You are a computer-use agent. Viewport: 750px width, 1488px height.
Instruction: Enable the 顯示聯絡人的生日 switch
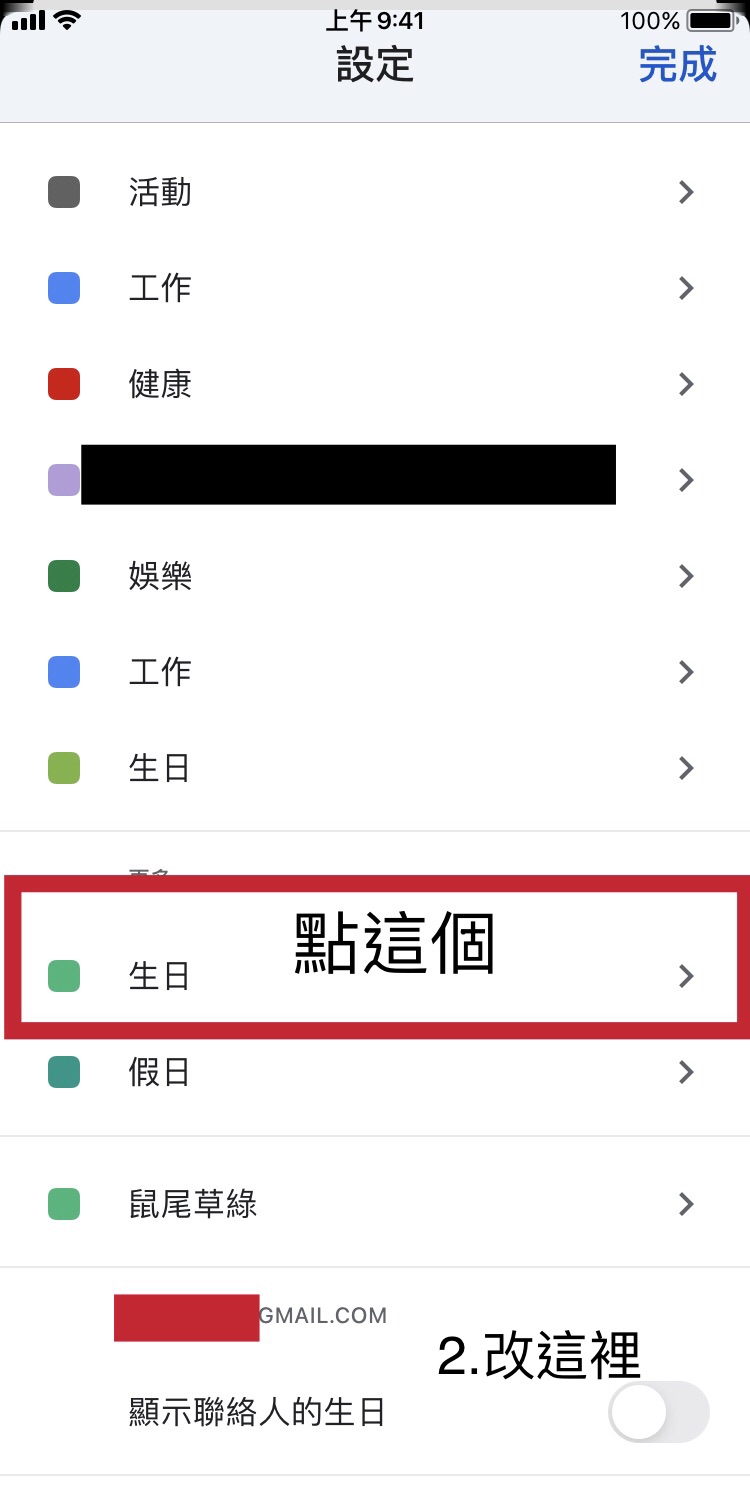click(x=658, y=1412)
